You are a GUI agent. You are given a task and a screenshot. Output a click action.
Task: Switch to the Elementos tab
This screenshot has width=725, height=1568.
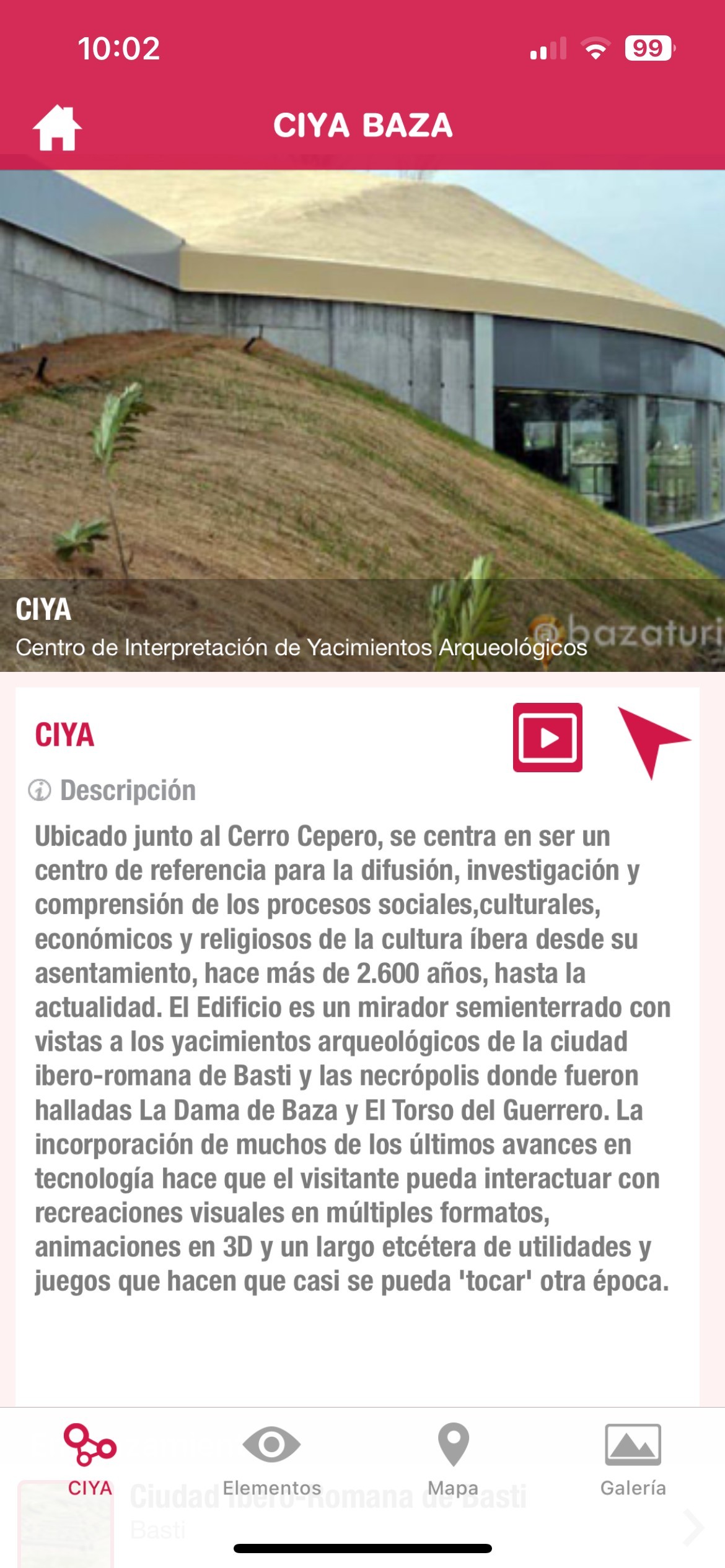271,1461
